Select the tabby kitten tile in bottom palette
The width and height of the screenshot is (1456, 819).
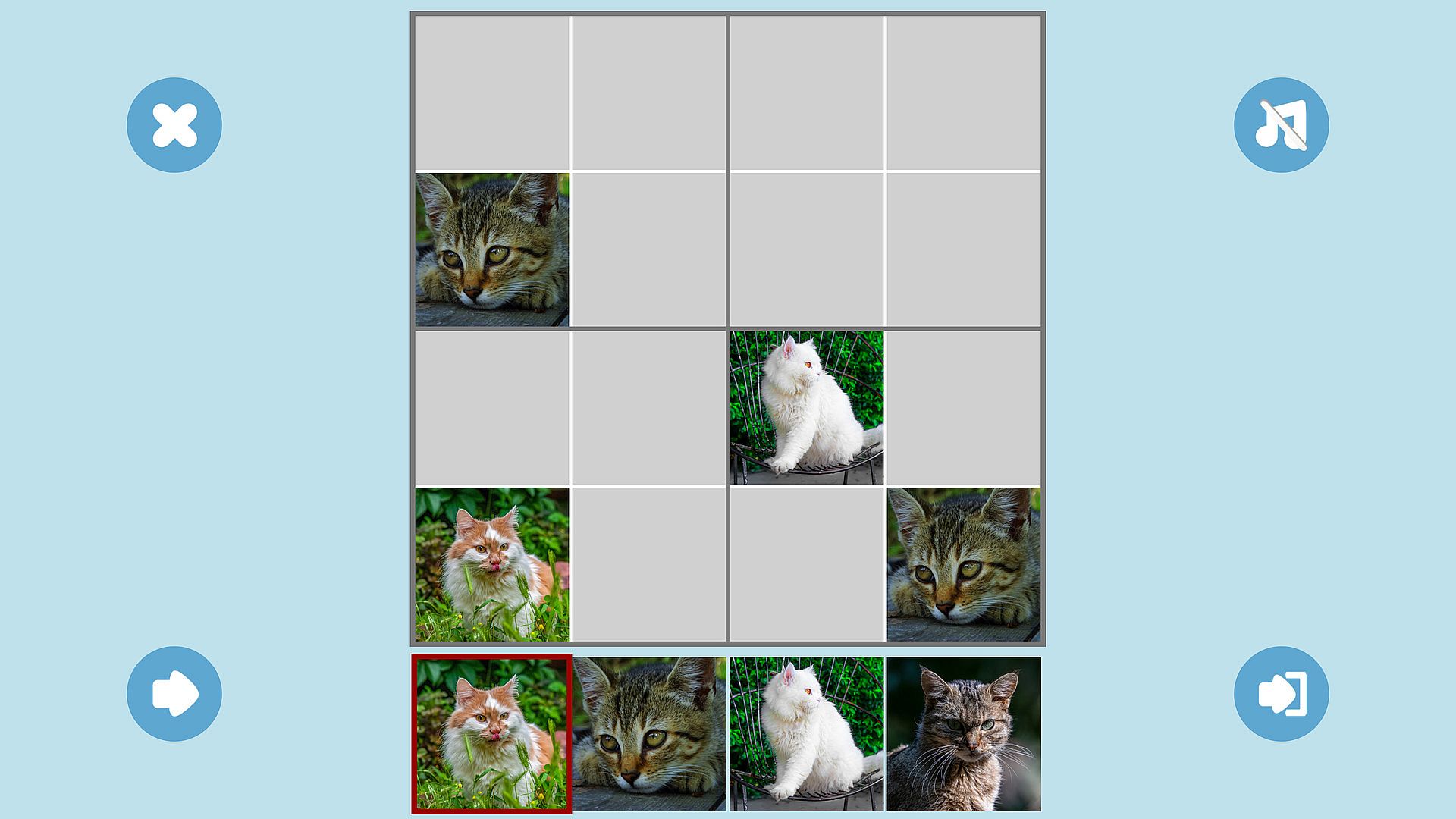click(x=649, y=734)
